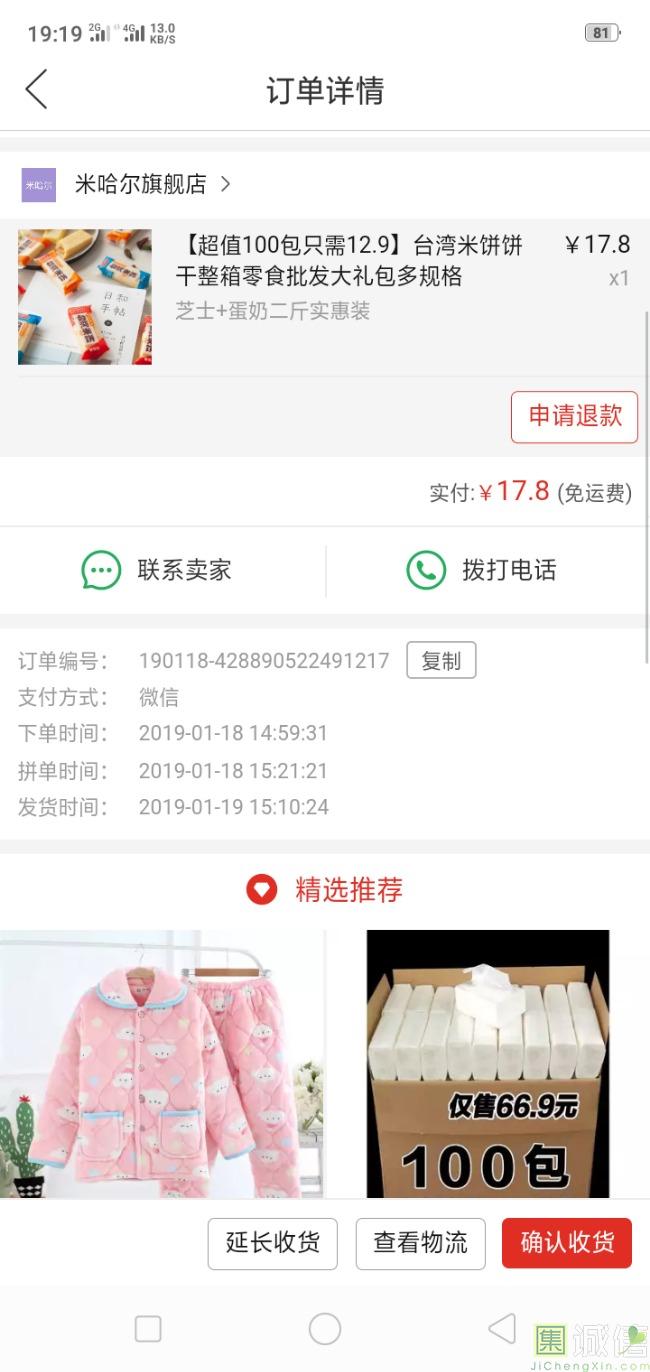Viewport: 650px width, 1372px height.
Task: View shipping tracking via 查看物流
Action: (420, 1243)
